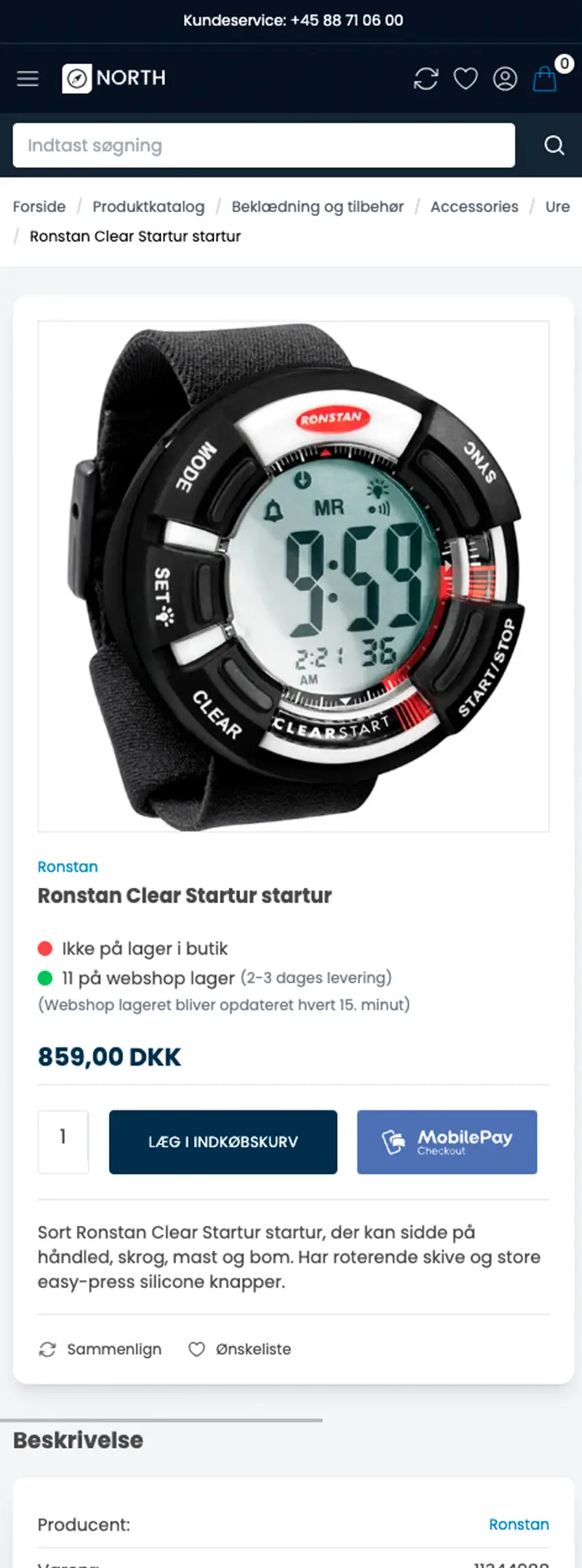Open Beklædning og tilbehør breadcrumb
582x1568 pixels.
click(317, 207)
